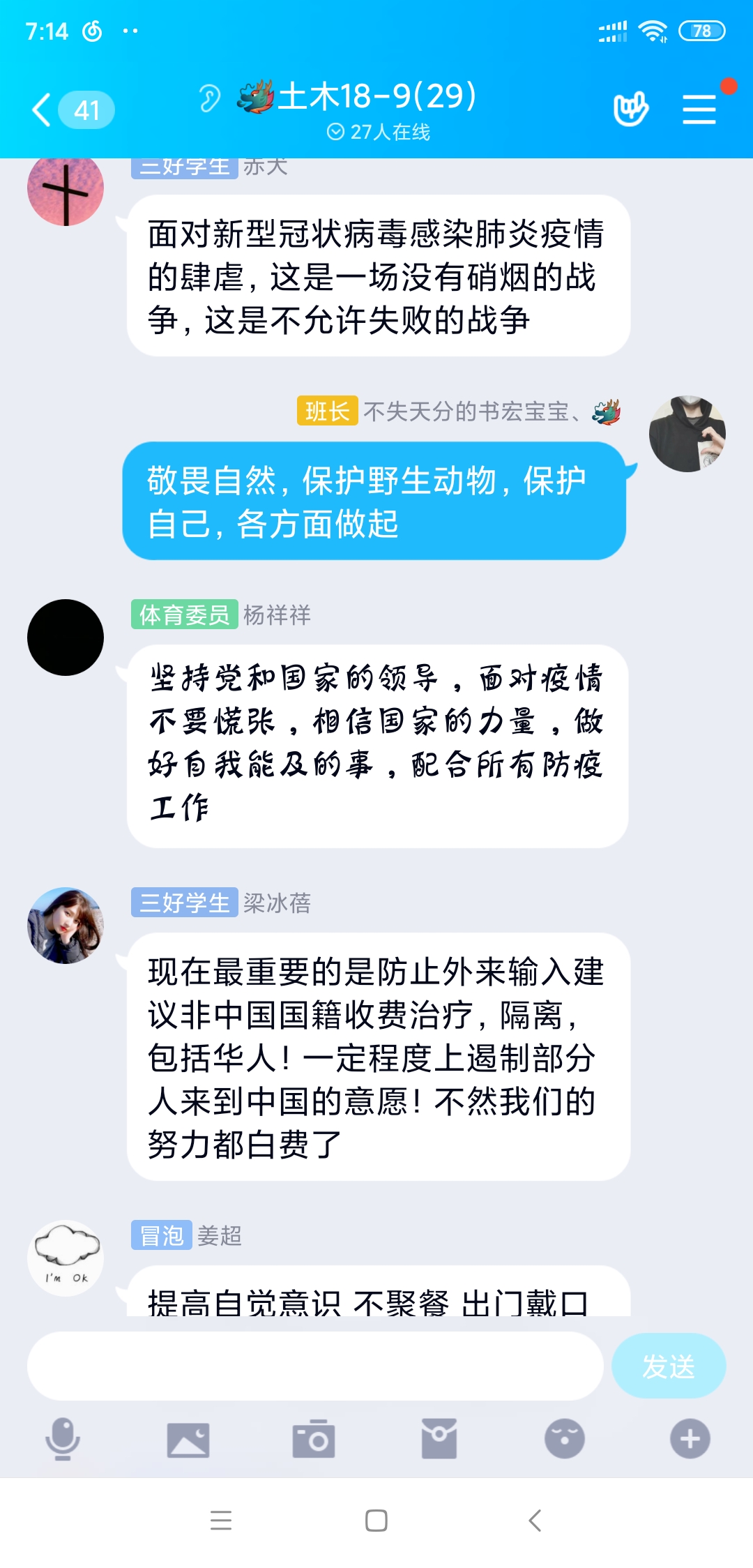
Task: Tap the system back navigation button
Action: coord(535,1521)
